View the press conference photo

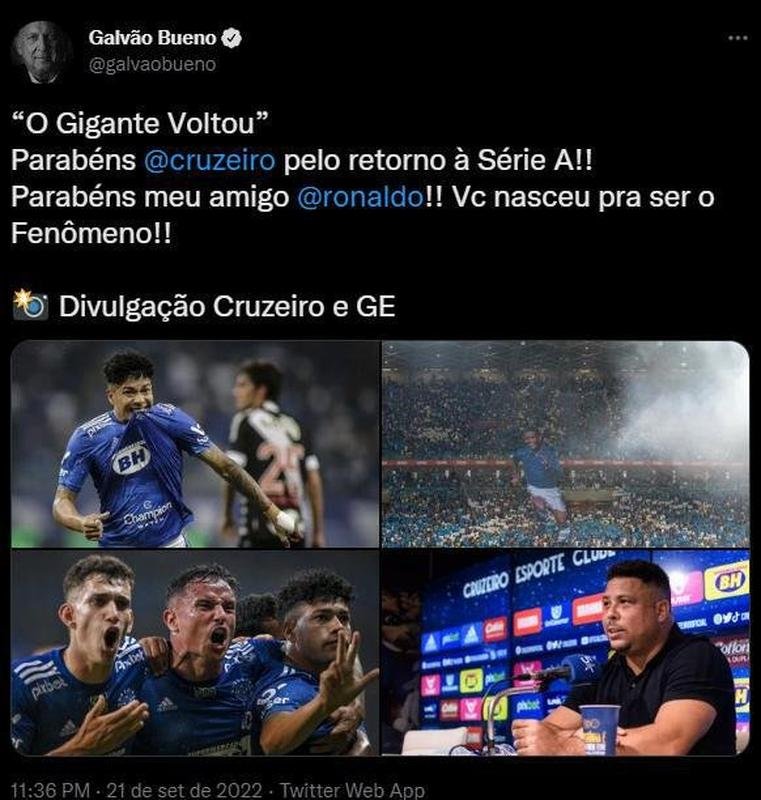(x=565, y=653)
